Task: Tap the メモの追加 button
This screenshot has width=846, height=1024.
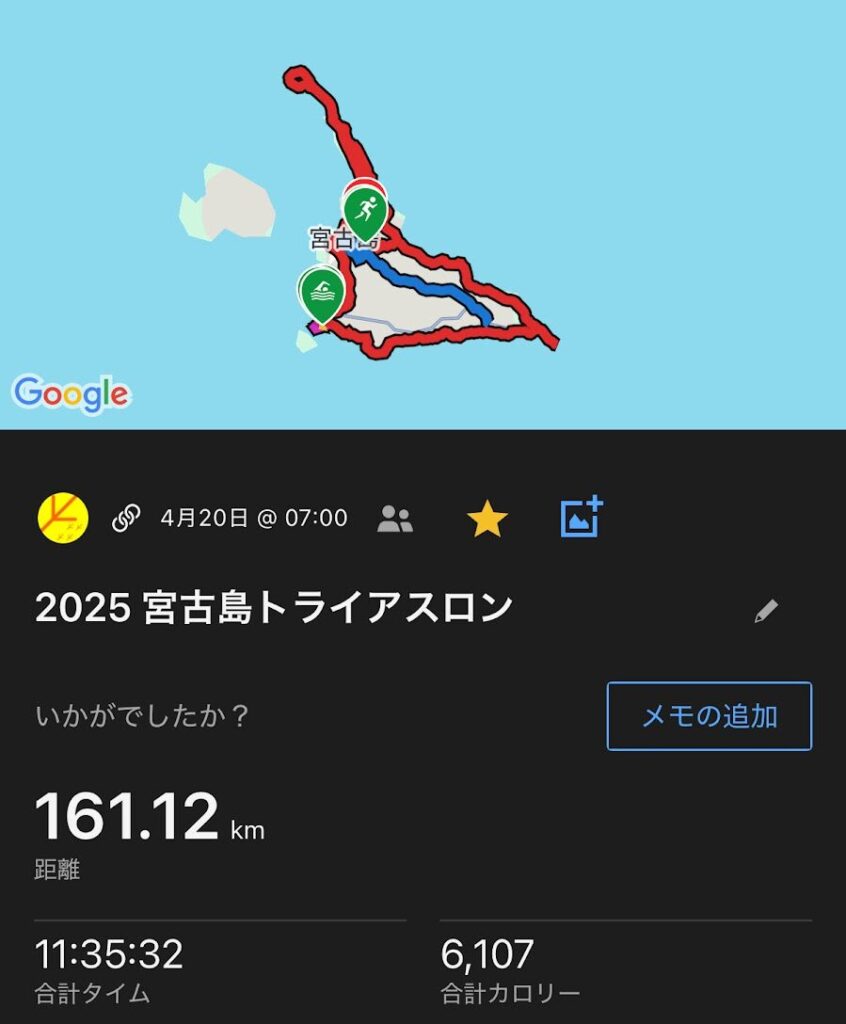Action: [709, 716]
